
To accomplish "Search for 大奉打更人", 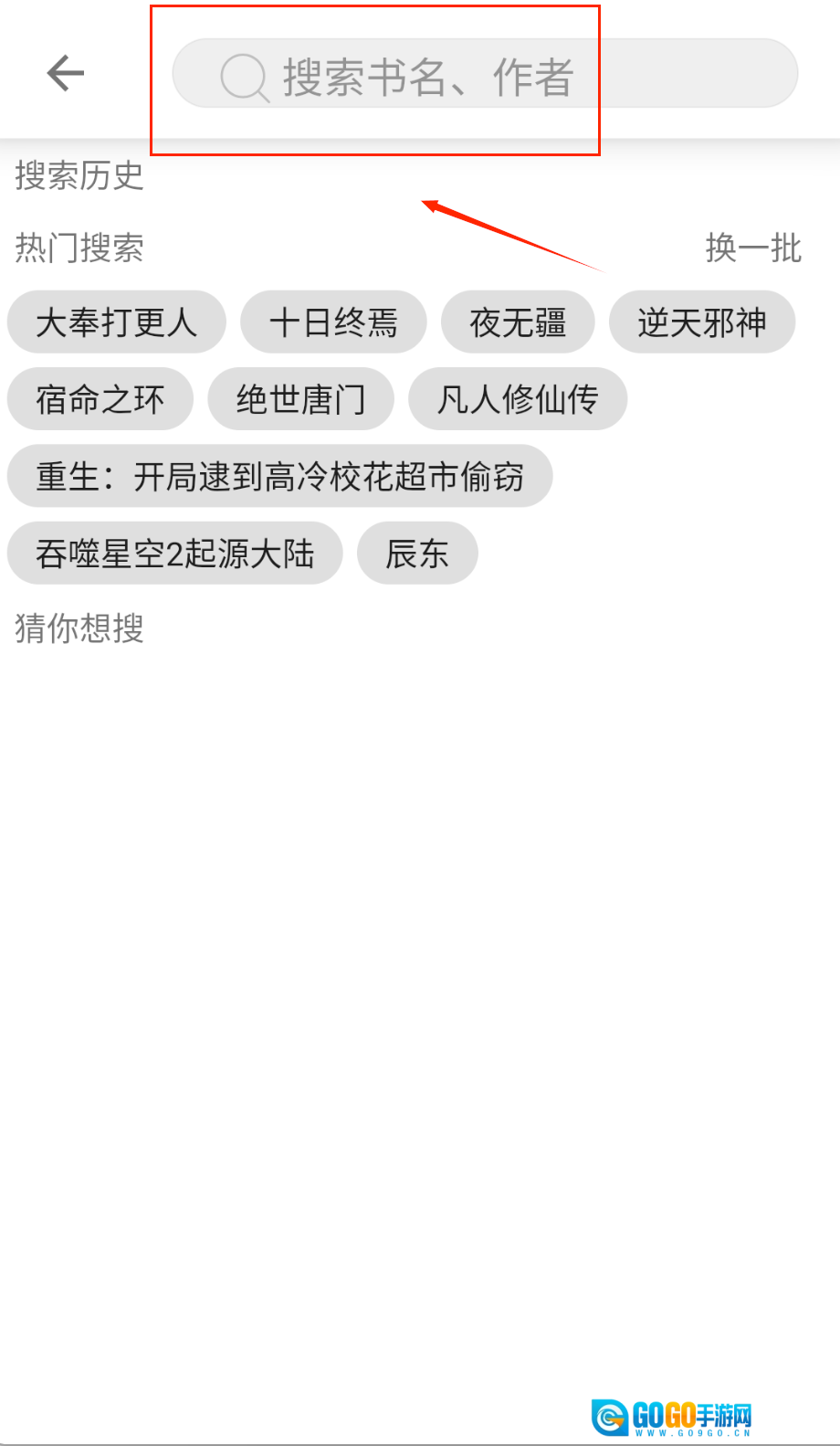I will coord(116,322).
